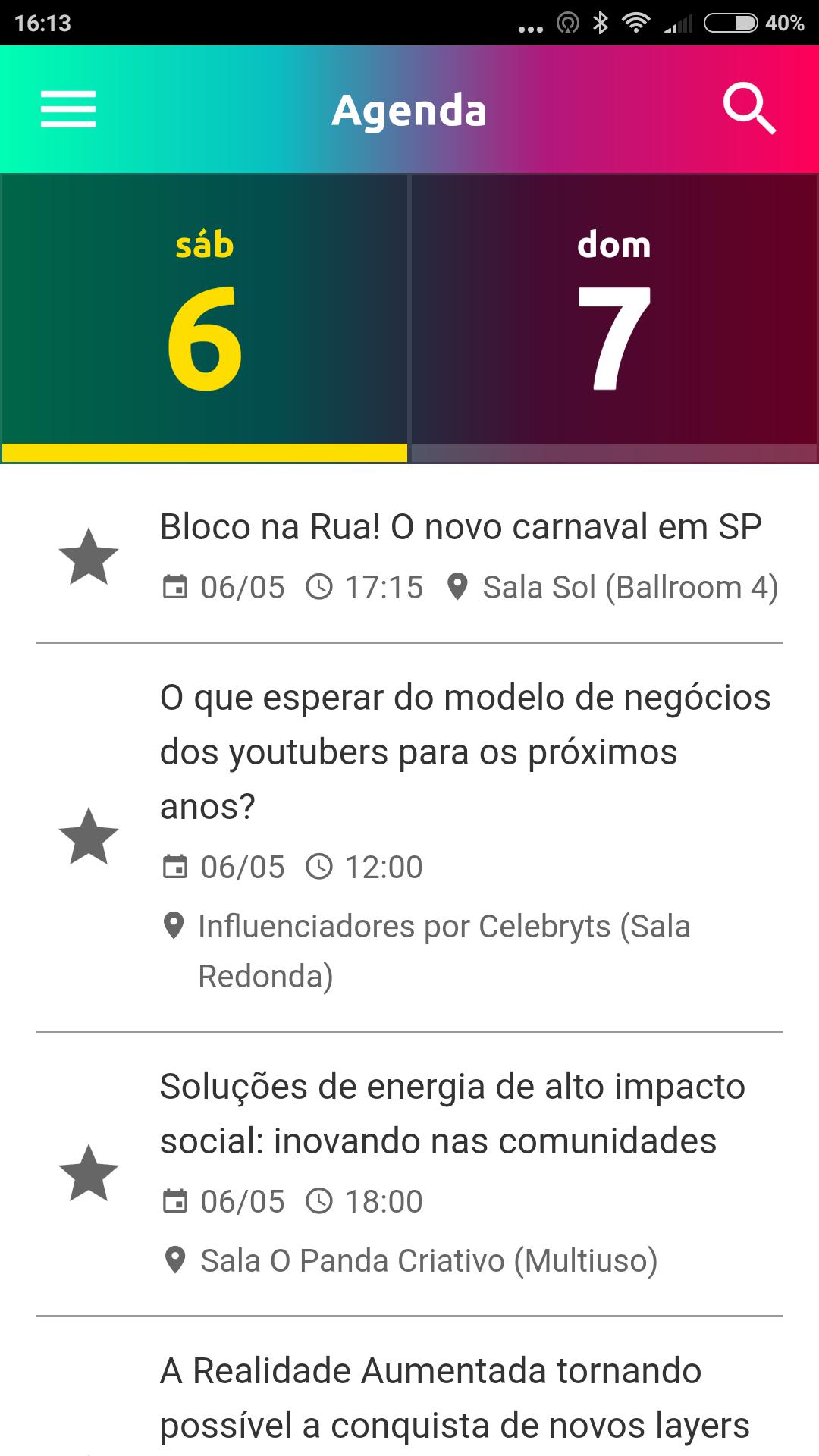Tap the Agenda title in the header
The image size is (819, 1456).
409,111
